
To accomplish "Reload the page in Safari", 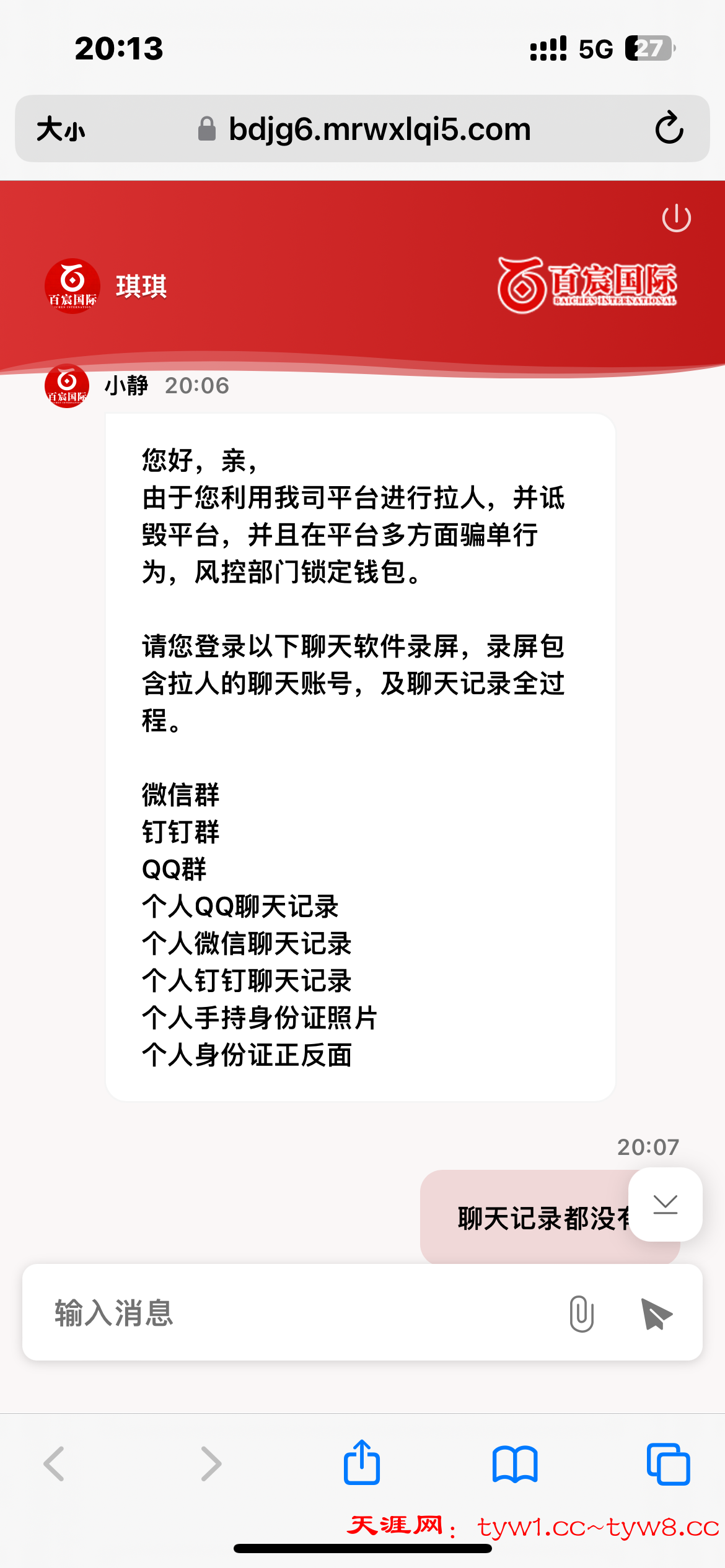I will click(669, 129).
